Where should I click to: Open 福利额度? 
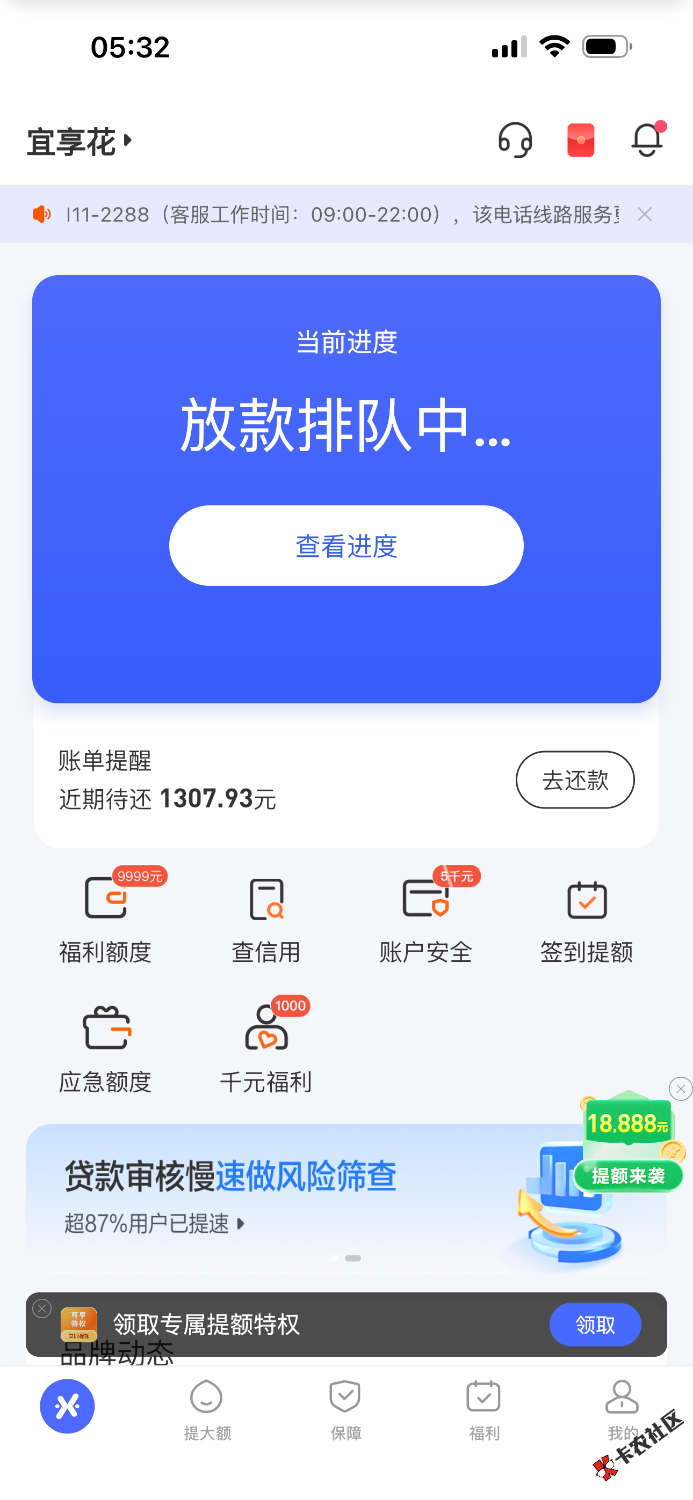pyautogui.click(x=105, y=919)
